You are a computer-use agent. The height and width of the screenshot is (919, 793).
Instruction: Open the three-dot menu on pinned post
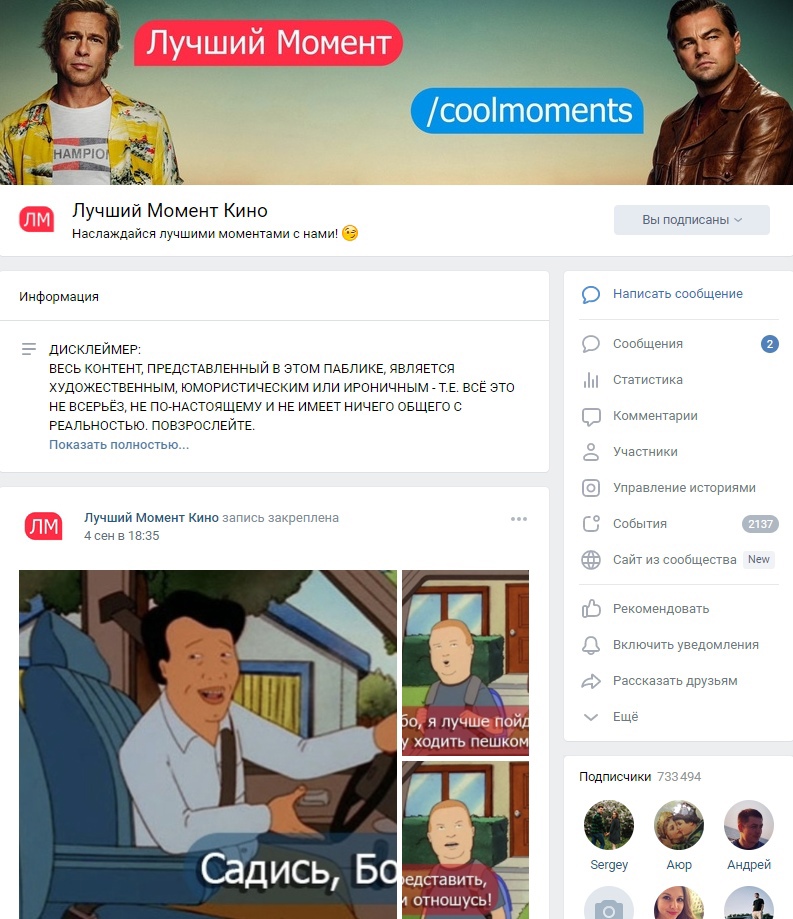pyautogui.click(x=518, y=519)
